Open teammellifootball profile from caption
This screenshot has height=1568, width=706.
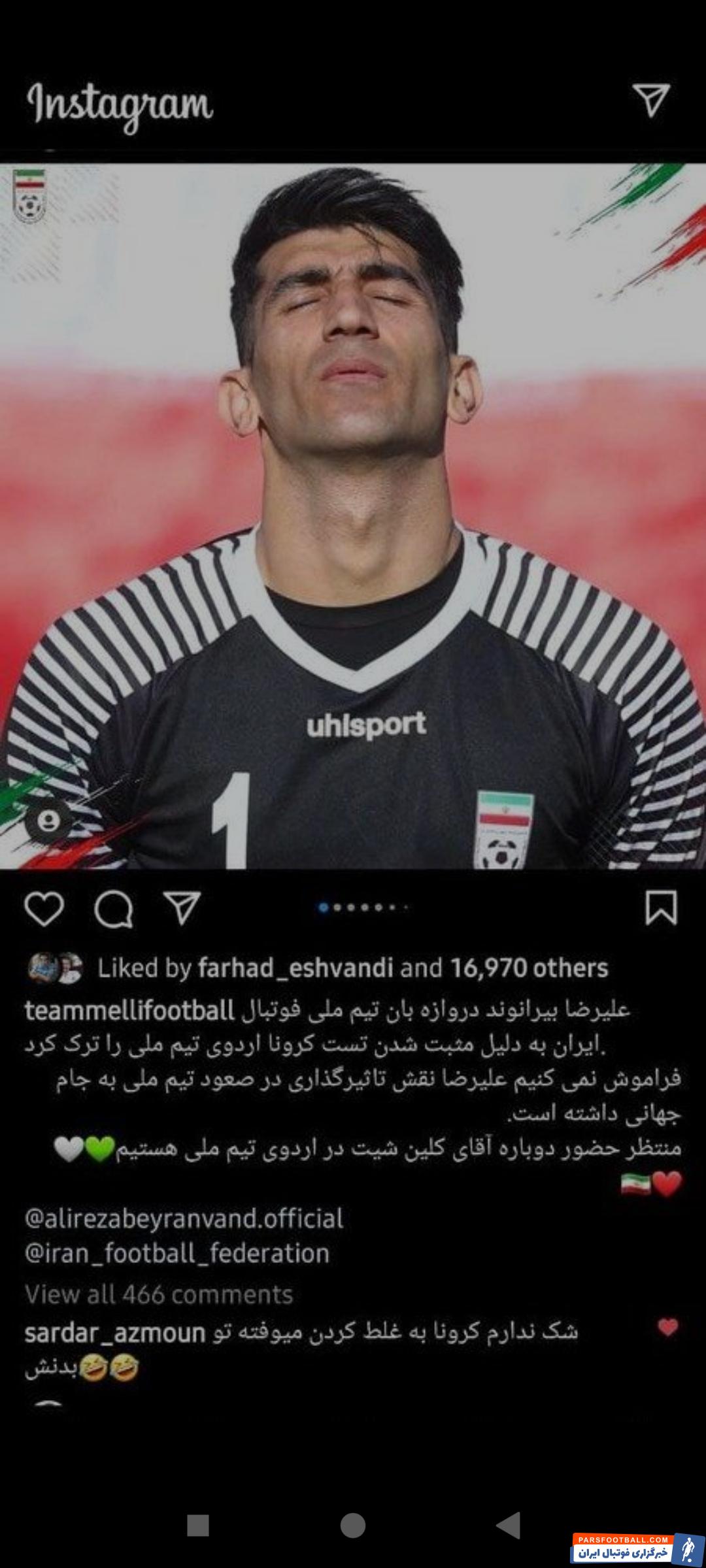coord(129,1011)
